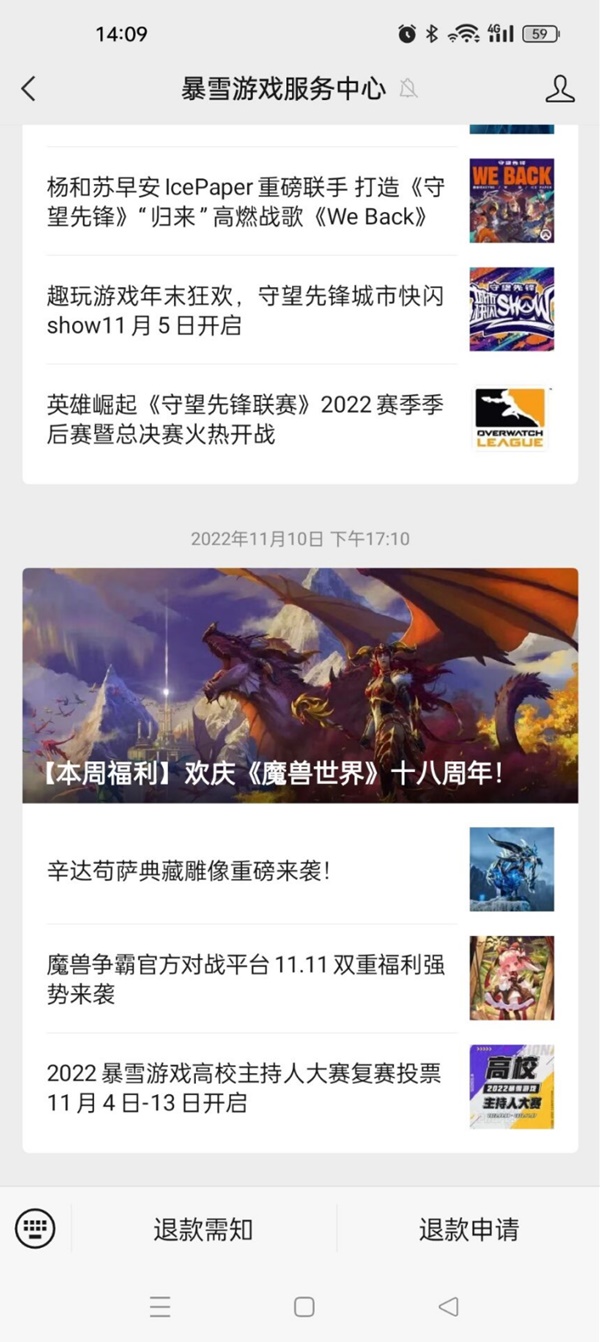Open the account profile icon
The width and height of the screenshot is (600, 1342).
point(560,88)
